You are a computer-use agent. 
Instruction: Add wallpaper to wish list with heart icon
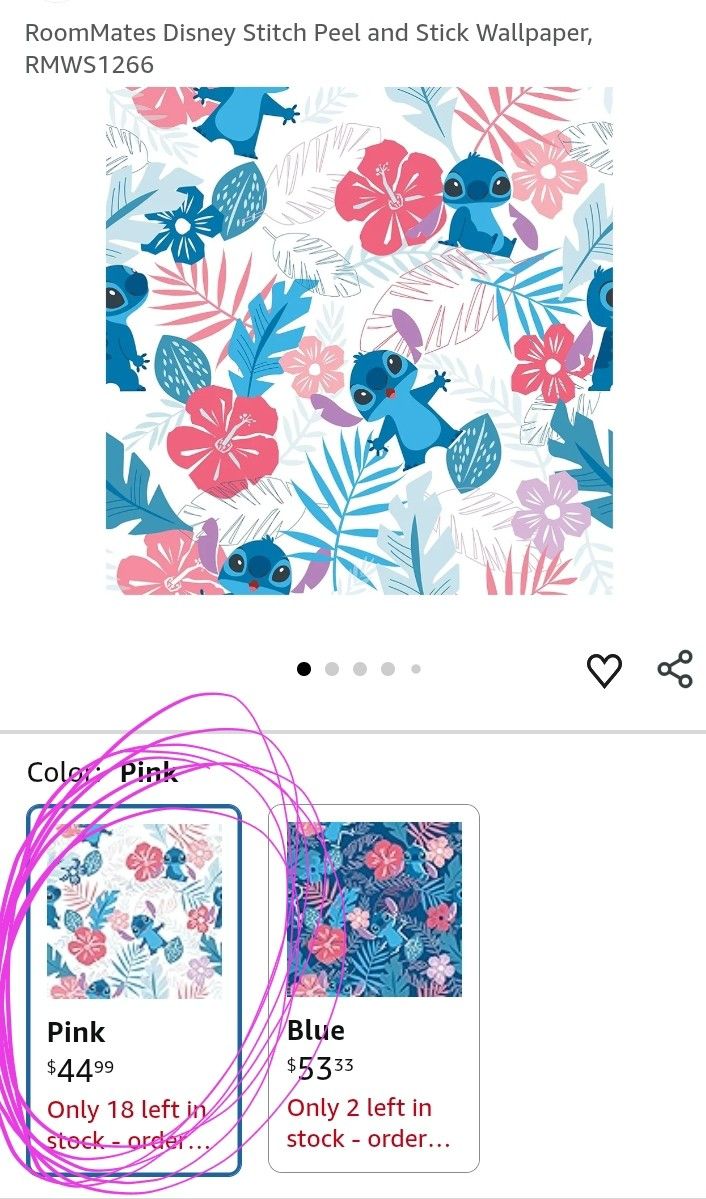pos(604,671)
